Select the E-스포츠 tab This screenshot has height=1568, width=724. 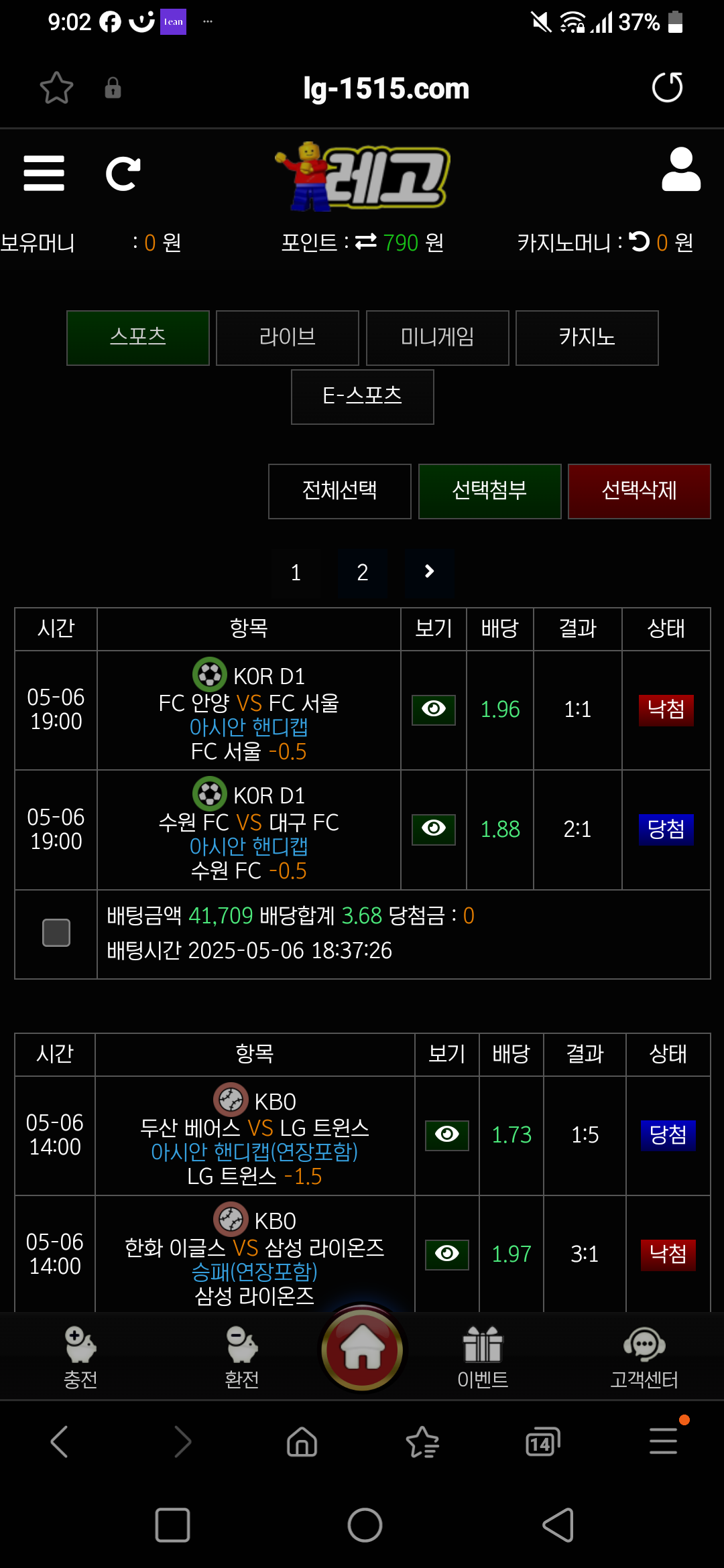coord(363,397)
